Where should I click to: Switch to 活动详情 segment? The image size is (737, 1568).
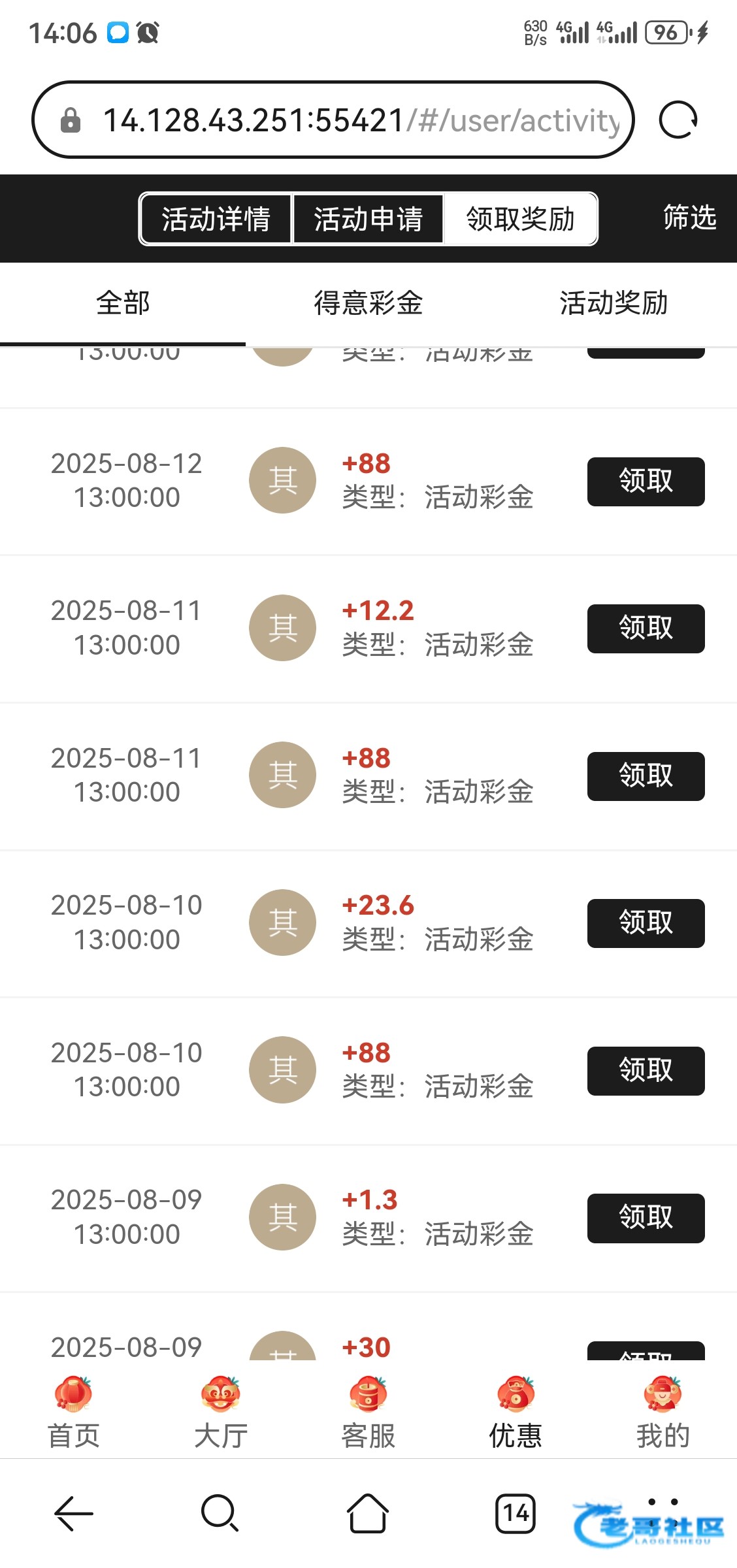pos(216,219)
